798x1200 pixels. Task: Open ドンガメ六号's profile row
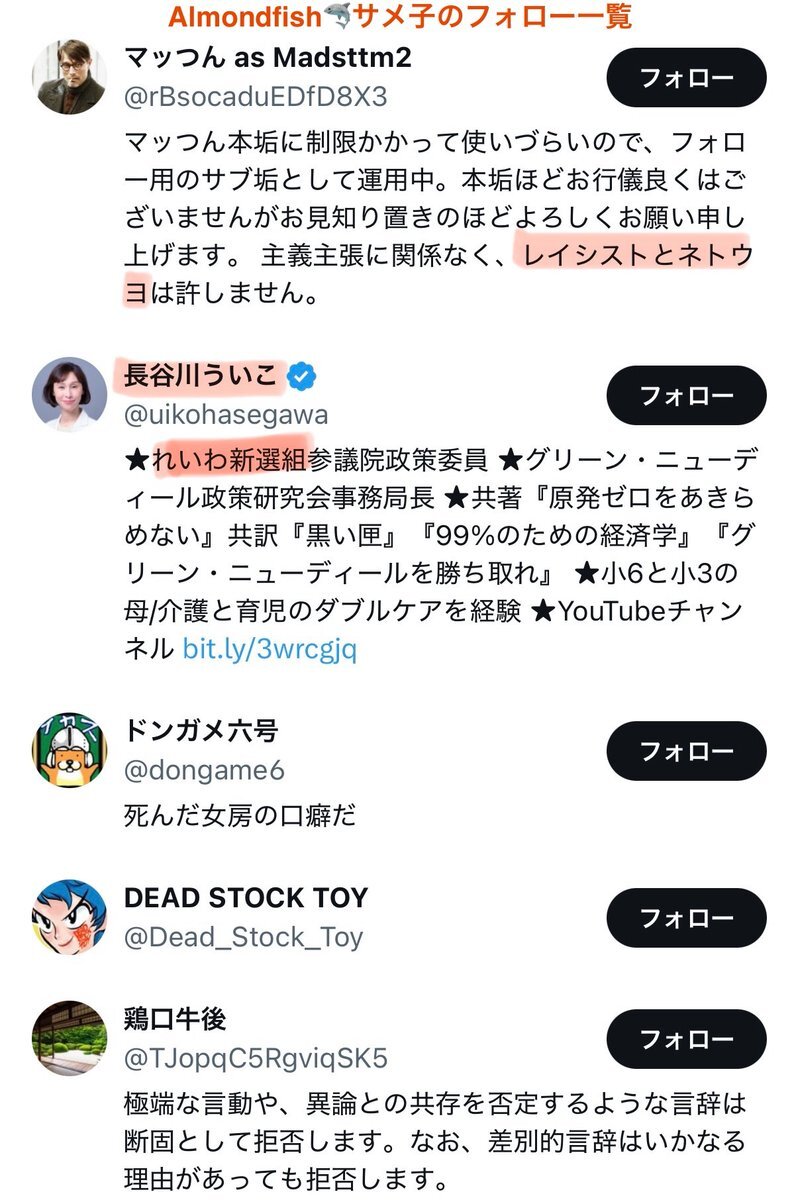pos(200,731)
